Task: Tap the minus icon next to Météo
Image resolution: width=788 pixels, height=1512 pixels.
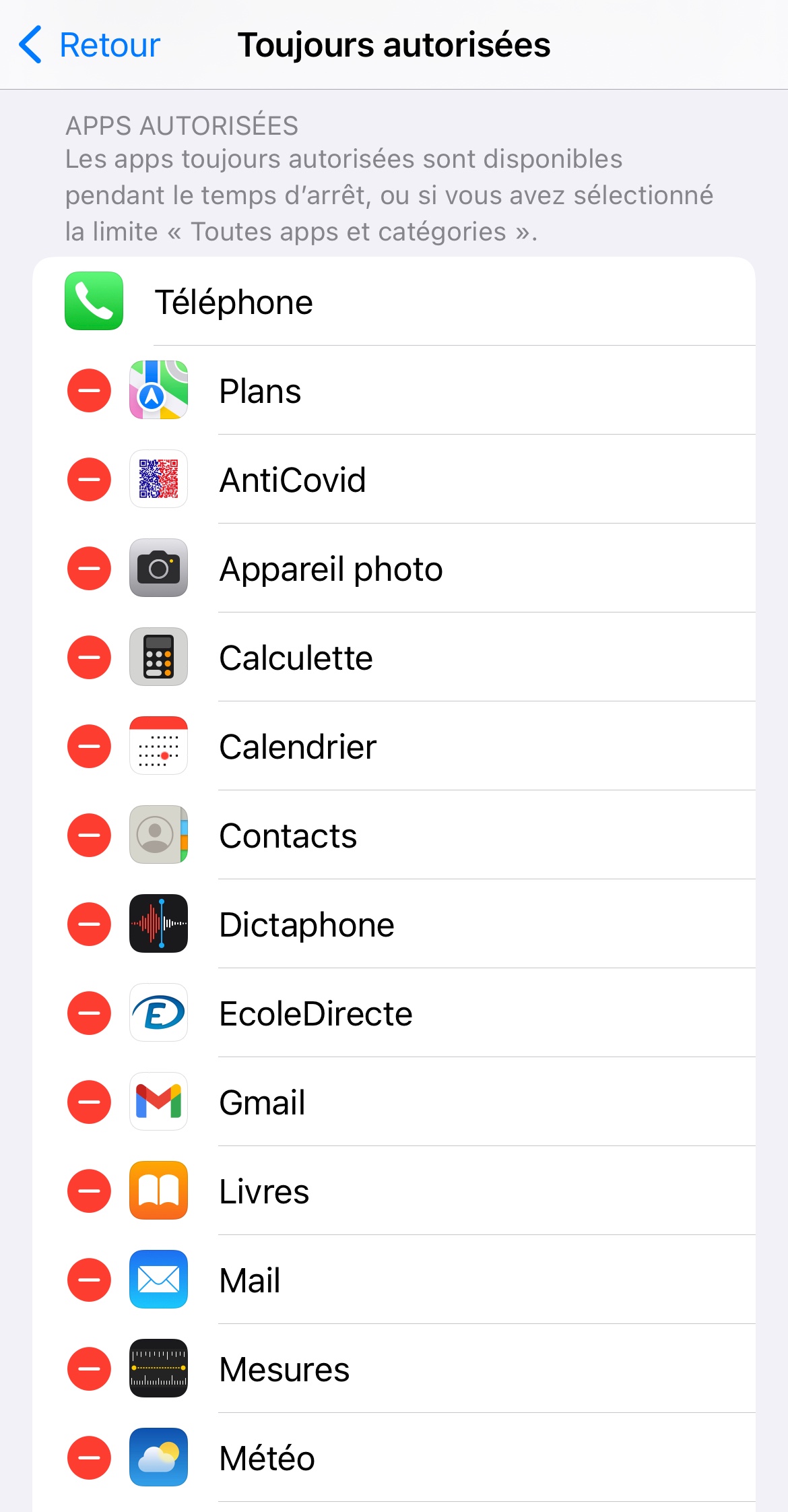Action: coord(89,1457)
